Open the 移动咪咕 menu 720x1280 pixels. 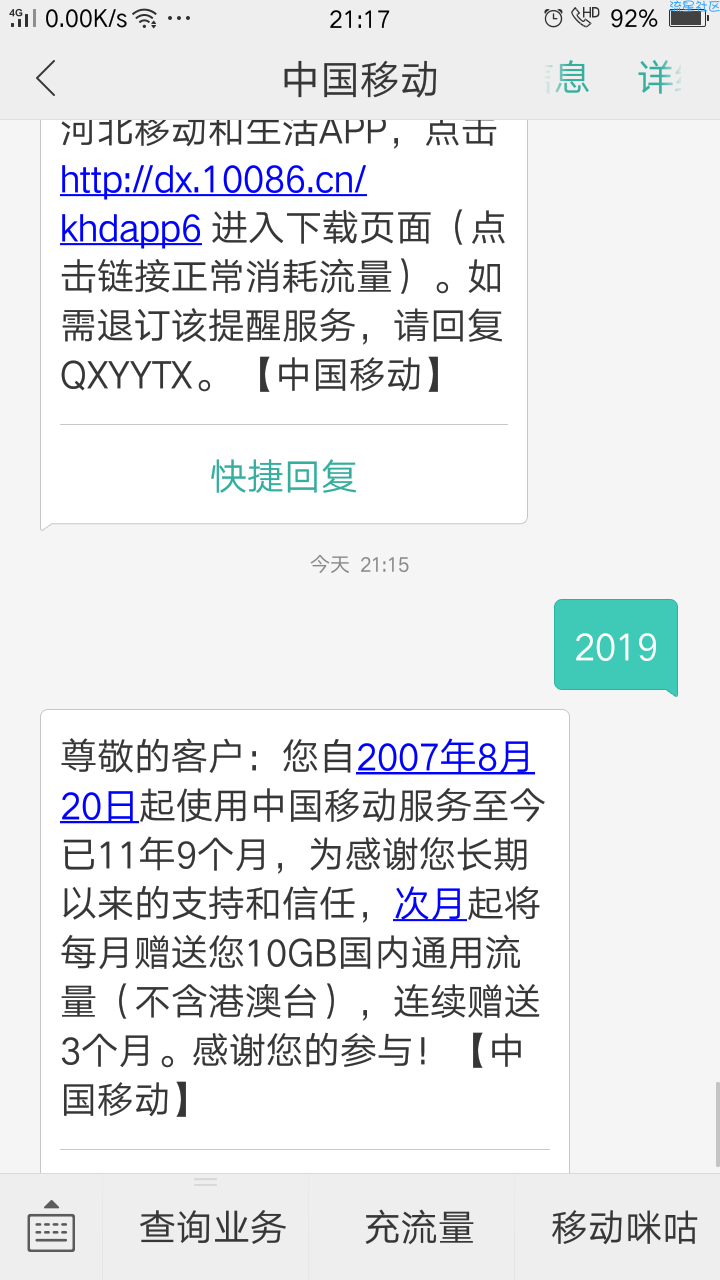tap(623, 1227)
